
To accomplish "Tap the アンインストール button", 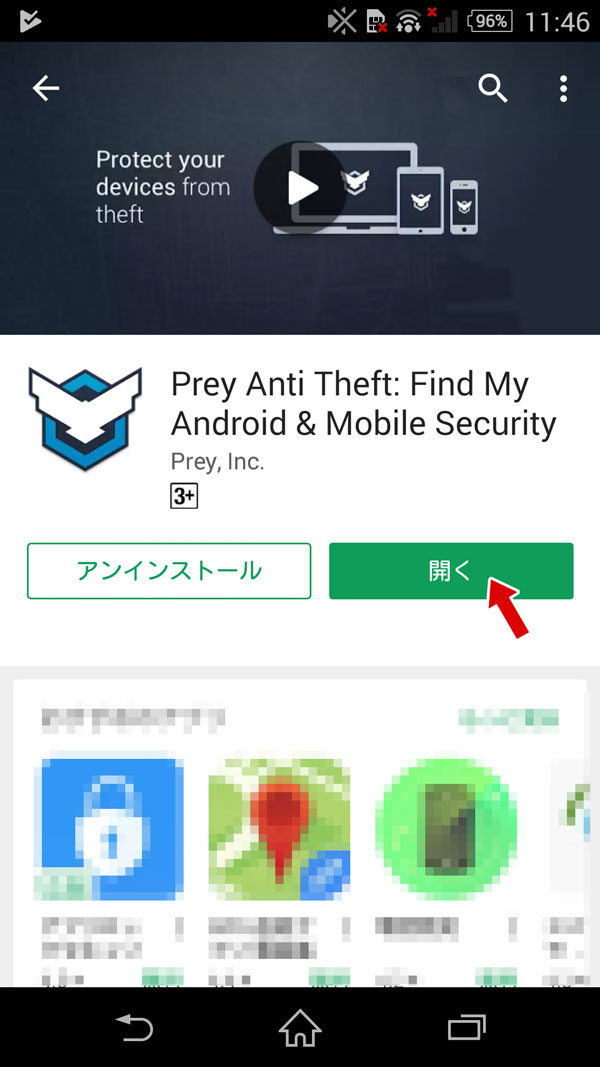I will (169, 571).
